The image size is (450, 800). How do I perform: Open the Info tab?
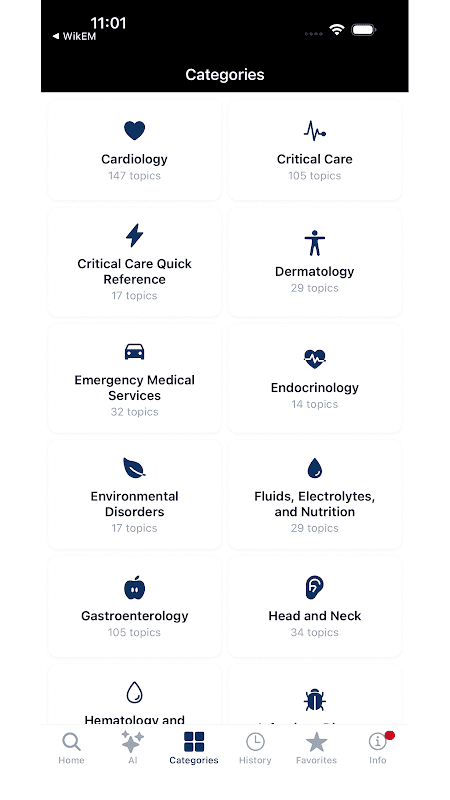point(378,748)
